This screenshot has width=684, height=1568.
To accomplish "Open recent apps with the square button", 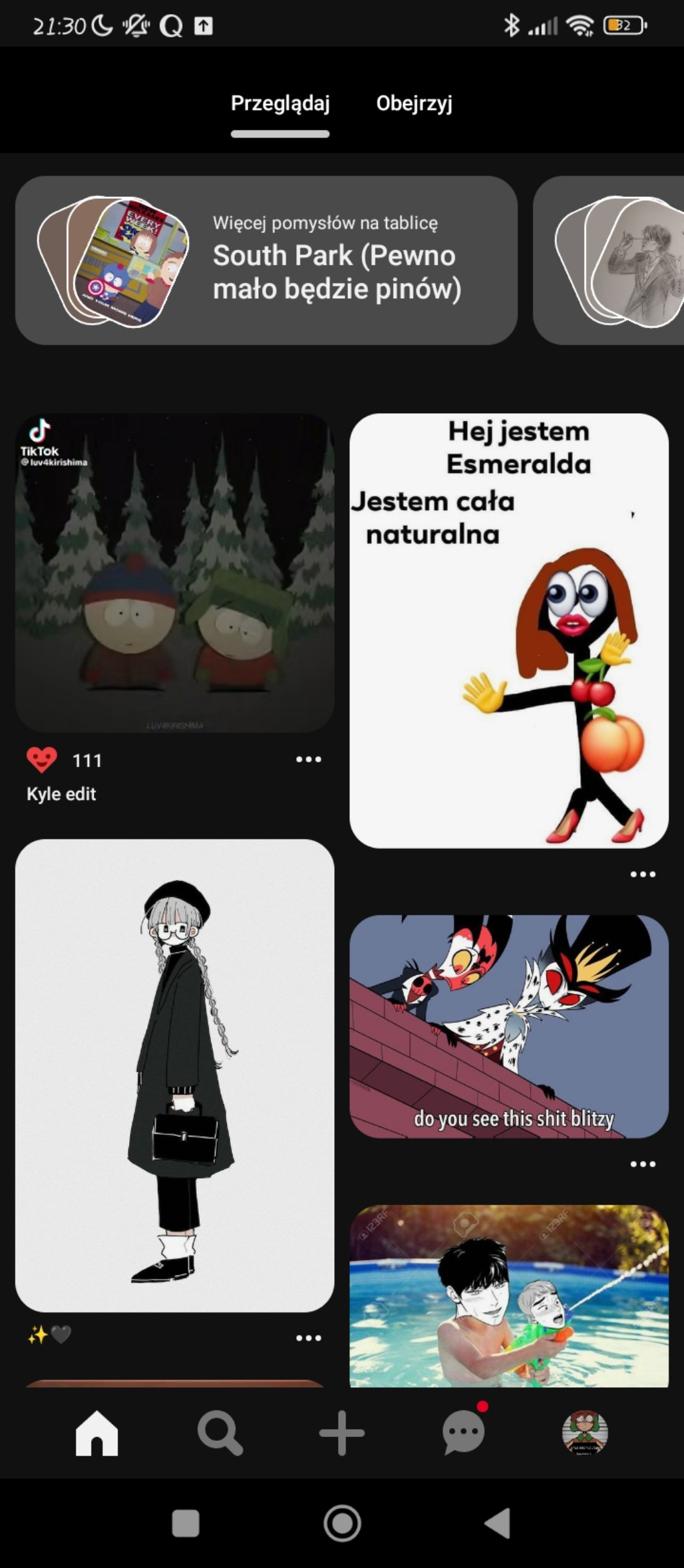I will point(186,1523).
